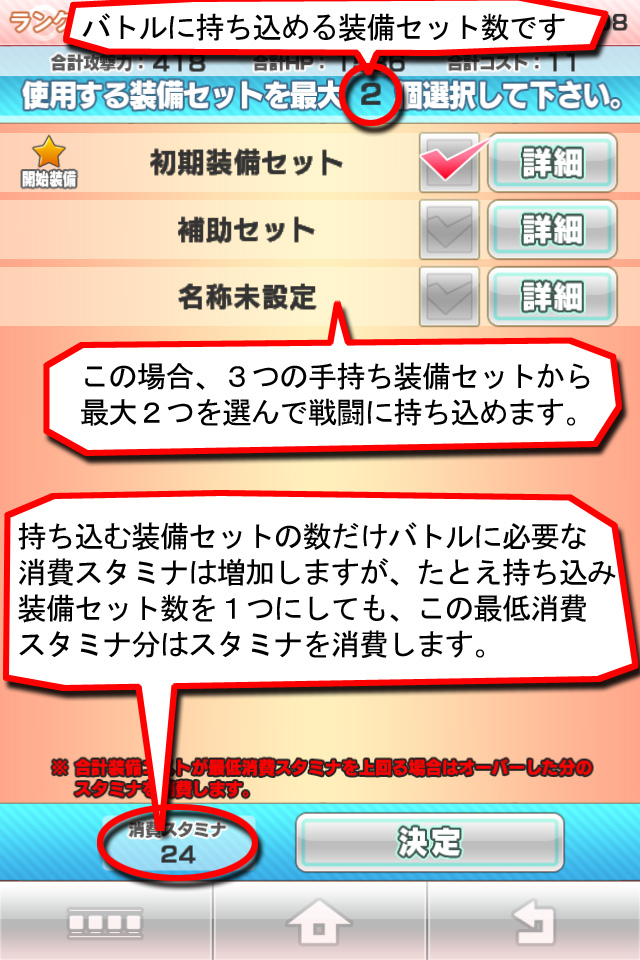Confirm selection with the 決定 button
This screenshot has width=640, height=960.
coord(429,841)
